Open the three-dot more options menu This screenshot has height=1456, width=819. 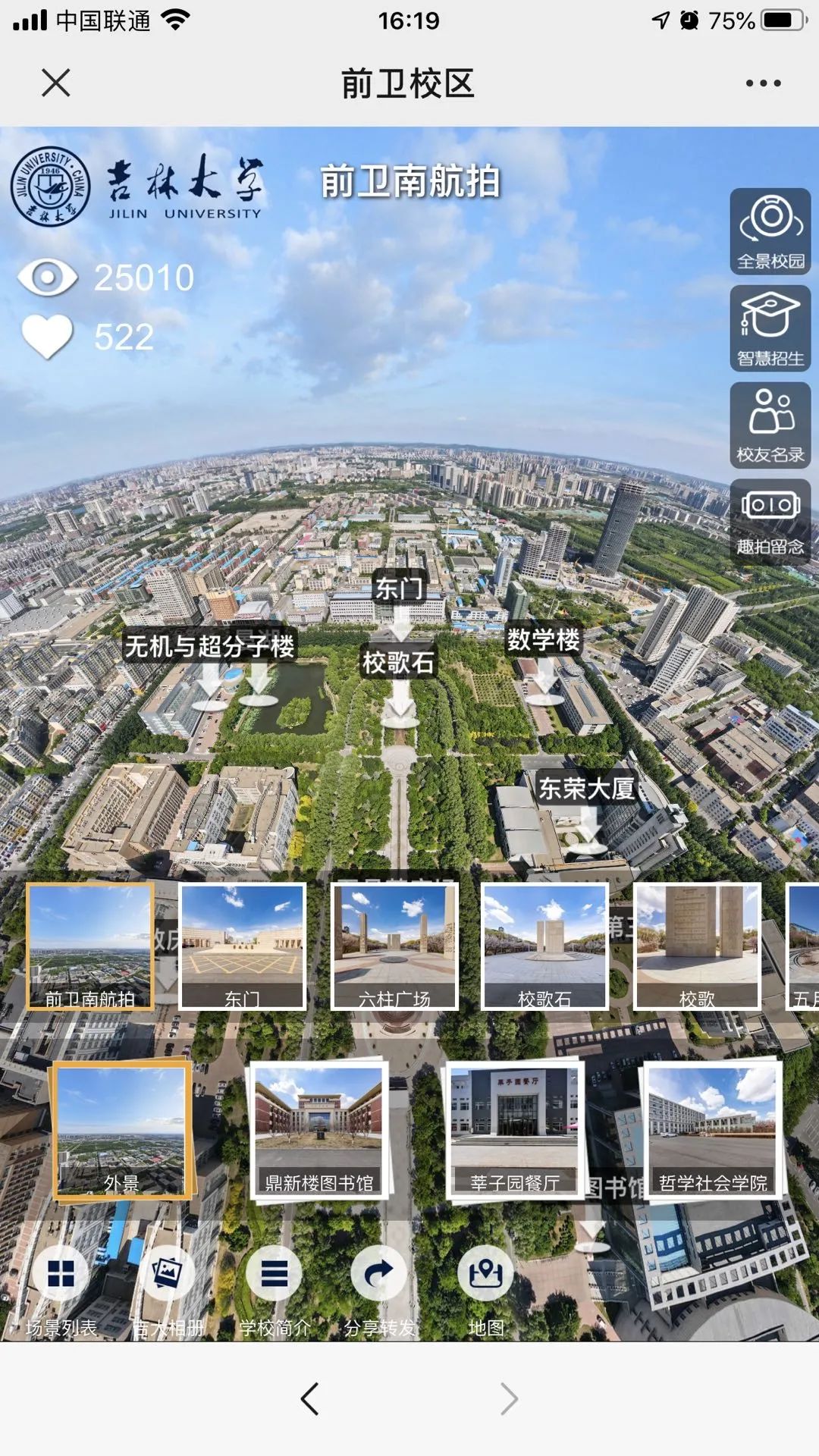(x=763, y=83)
